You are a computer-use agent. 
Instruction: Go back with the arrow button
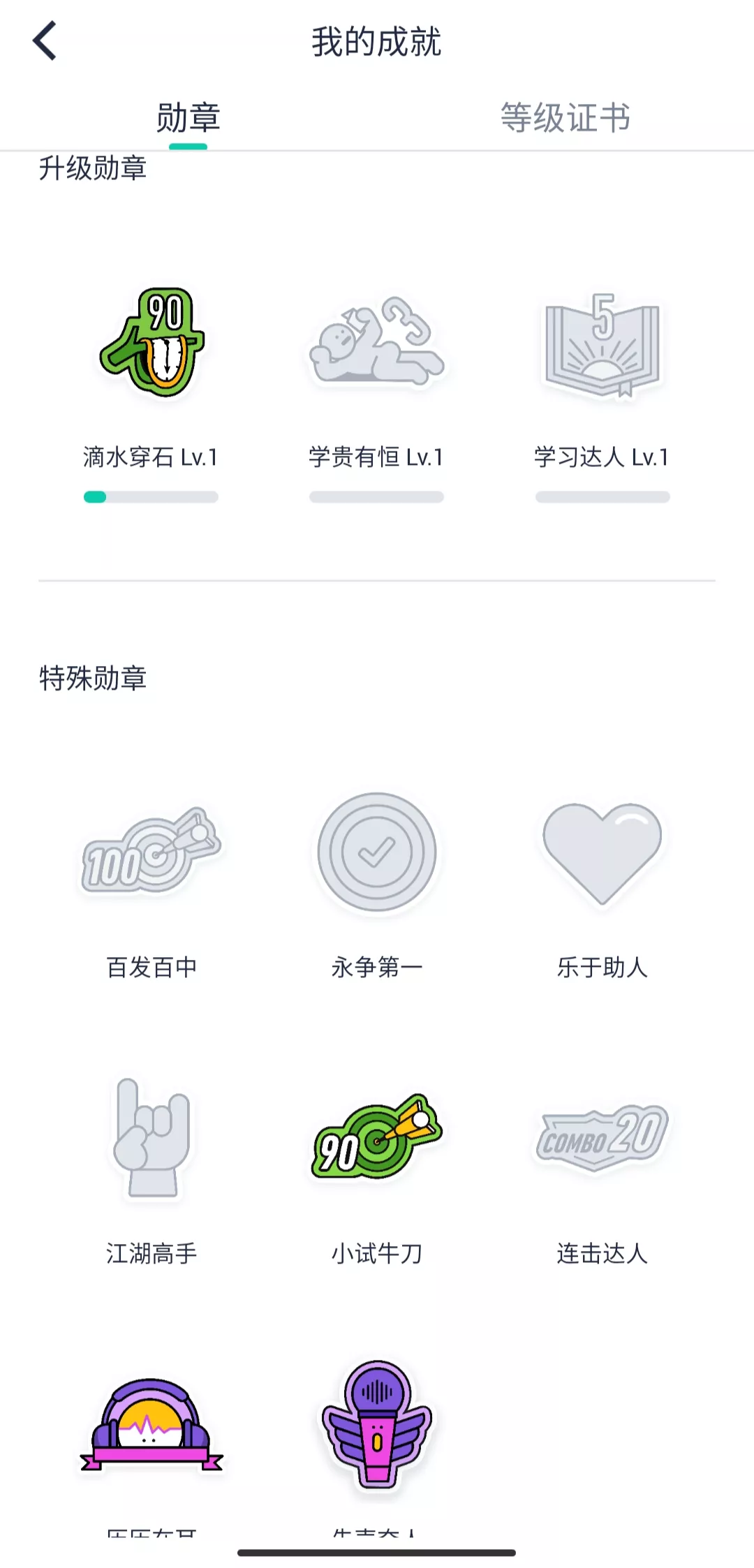click(44, 40)
